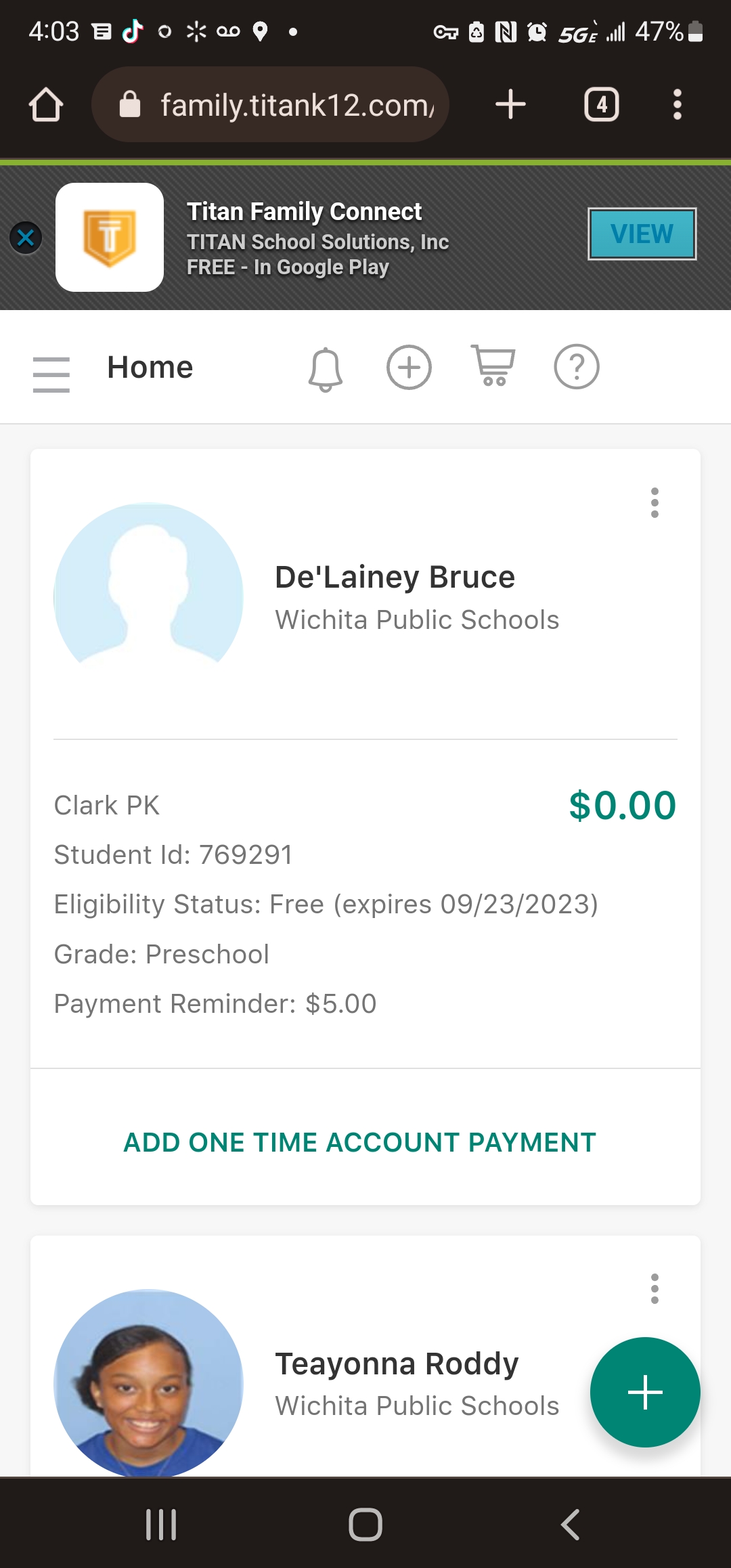Open options menu for De'Lainey Bruce

tap(655, 503)
